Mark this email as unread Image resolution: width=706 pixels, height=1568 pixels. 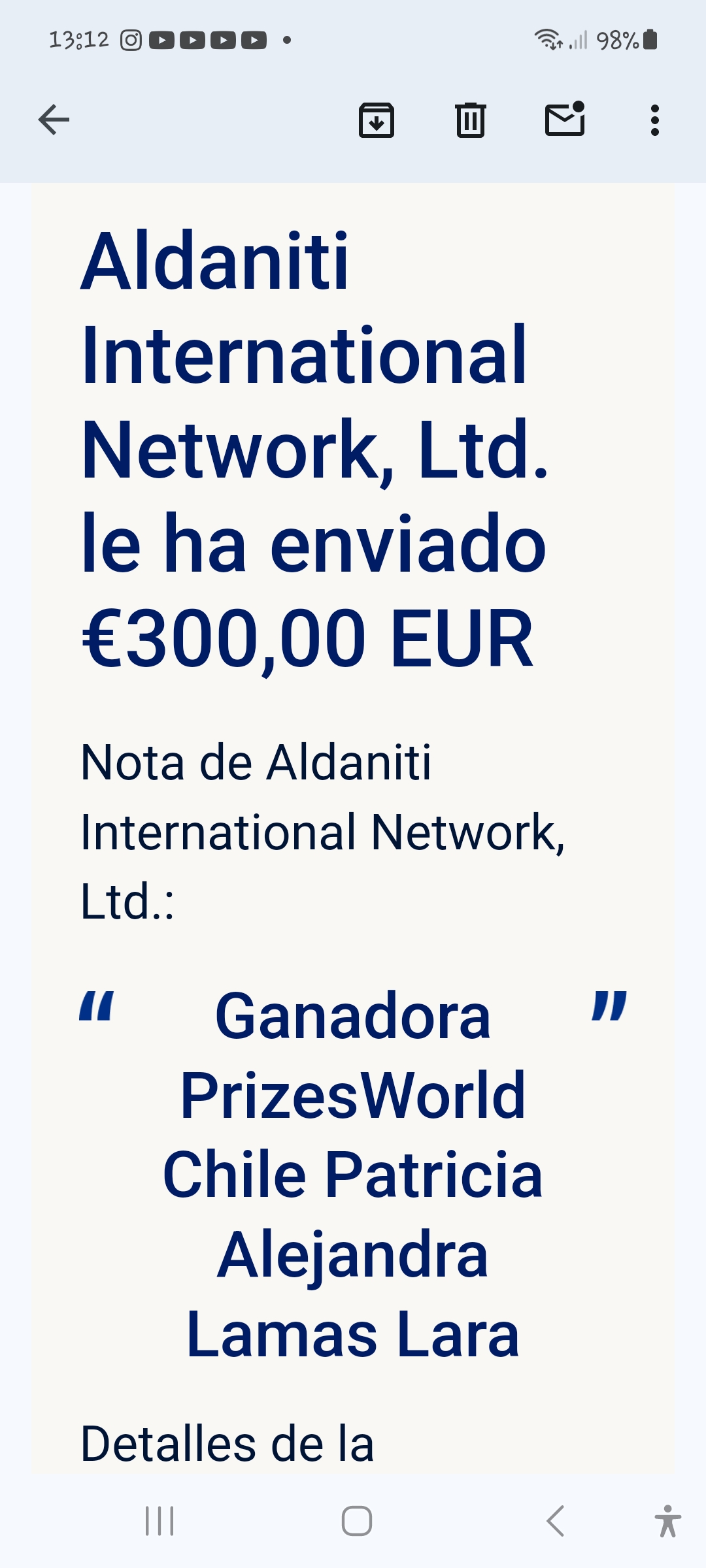(x=565, y=120)
